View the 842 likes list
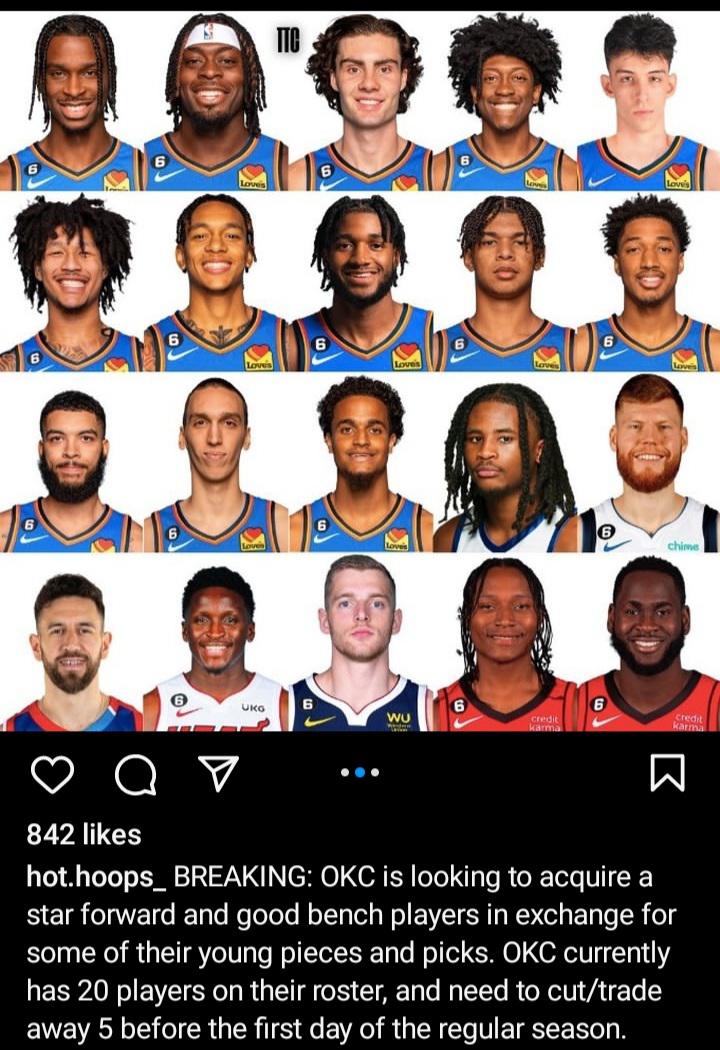Image resolution: width=720 pixels, height=1050 pixels. [84, 834]
